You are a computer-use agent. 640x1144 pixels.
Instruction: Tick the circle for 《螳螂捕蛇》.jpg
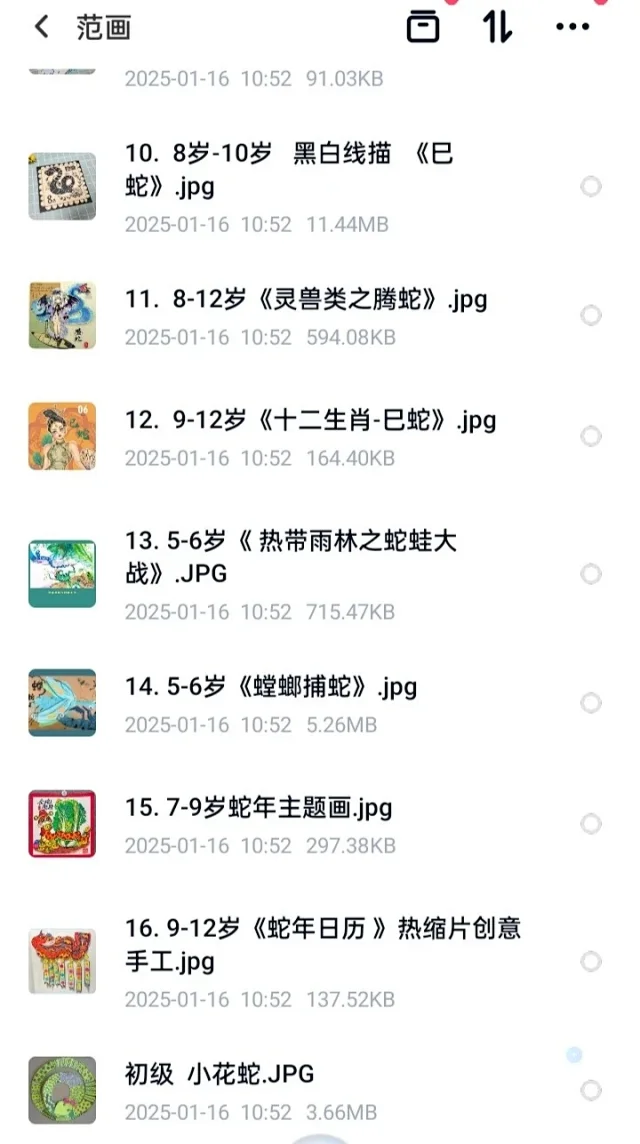click(x=591, y=704)
